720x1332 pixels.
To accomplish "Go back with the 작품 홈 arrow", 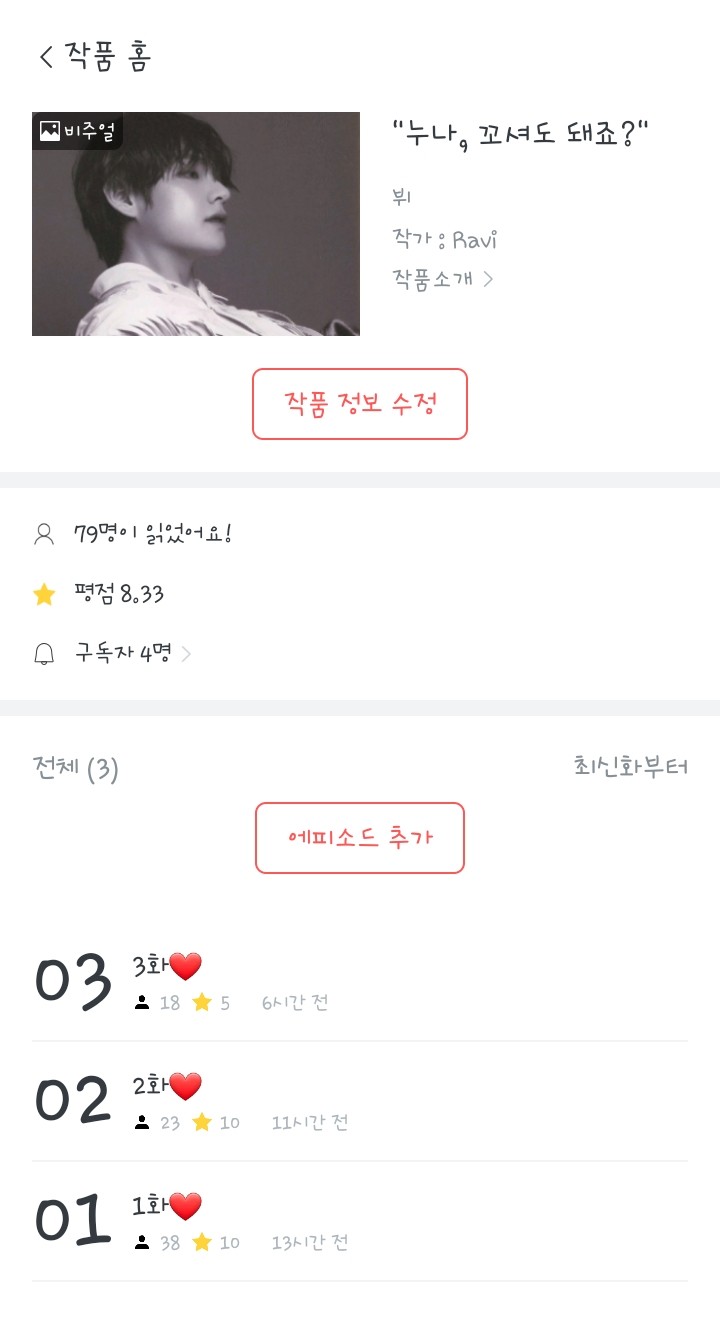I will coord(46,57).
